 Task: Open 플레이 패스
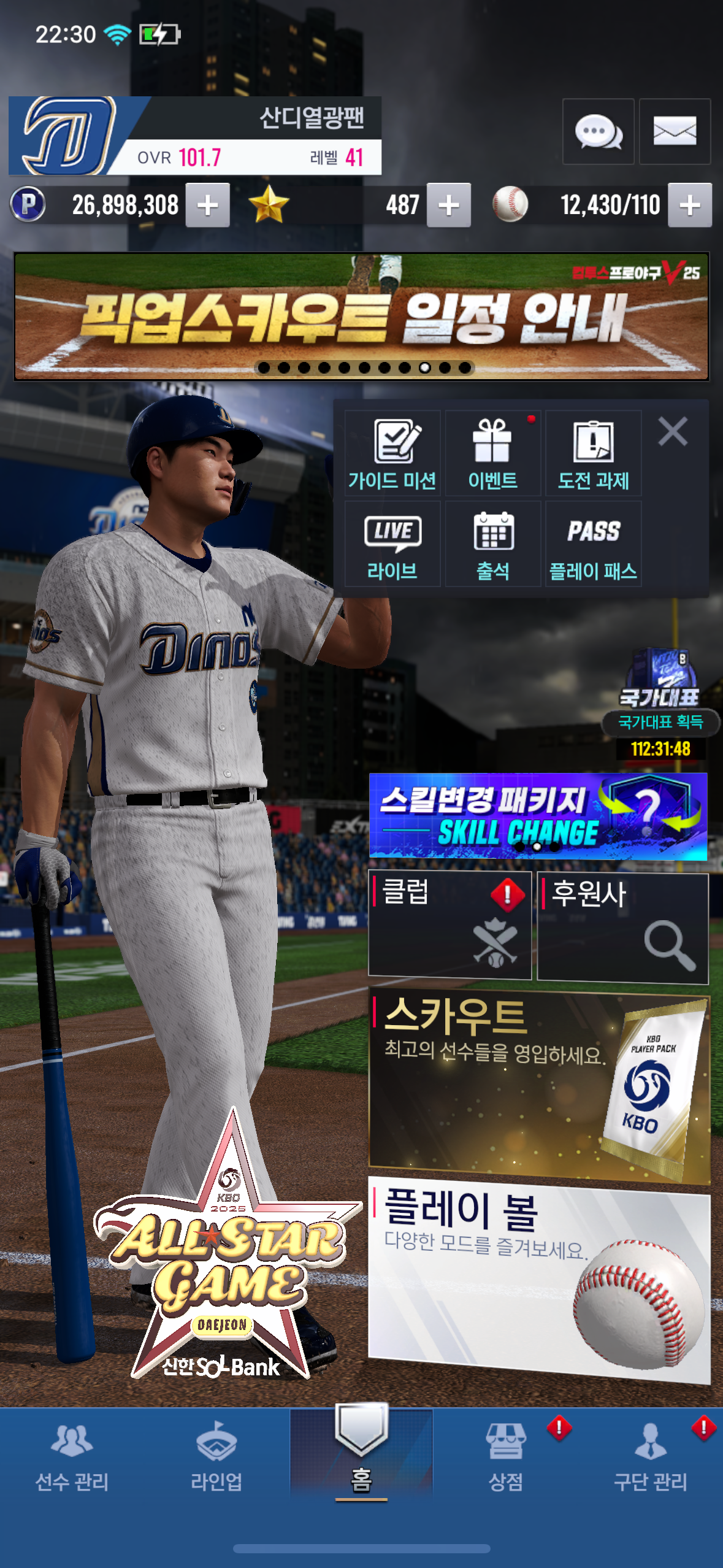[x=593, y=544]
